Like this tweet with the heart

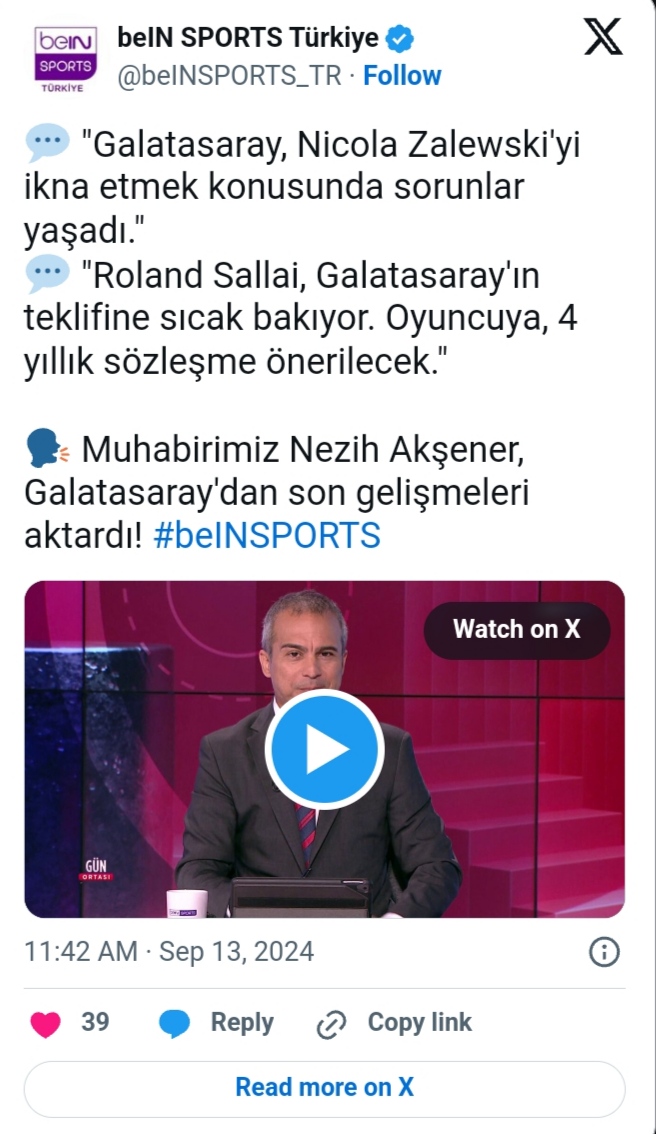[46, 1023]
